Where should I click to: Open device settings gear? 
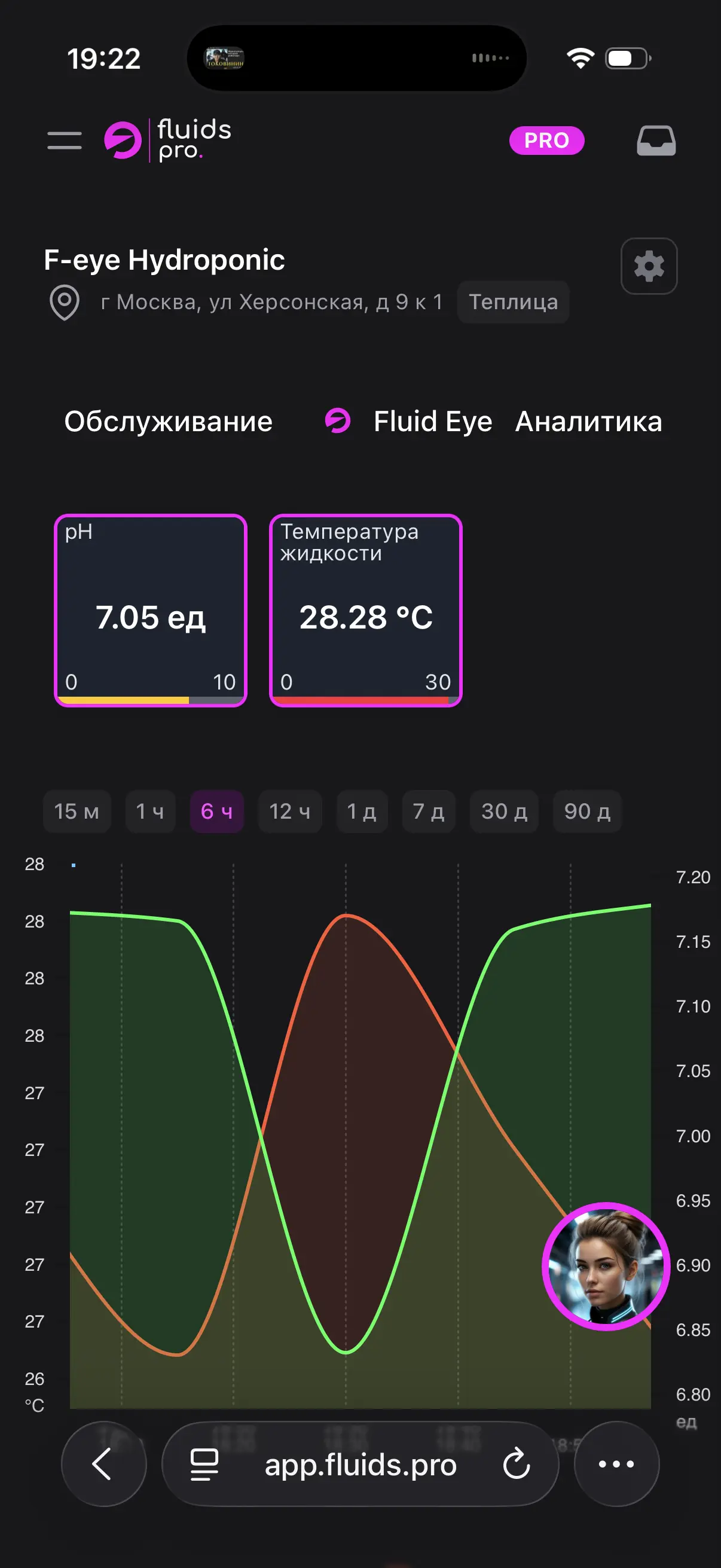[649, 266]
